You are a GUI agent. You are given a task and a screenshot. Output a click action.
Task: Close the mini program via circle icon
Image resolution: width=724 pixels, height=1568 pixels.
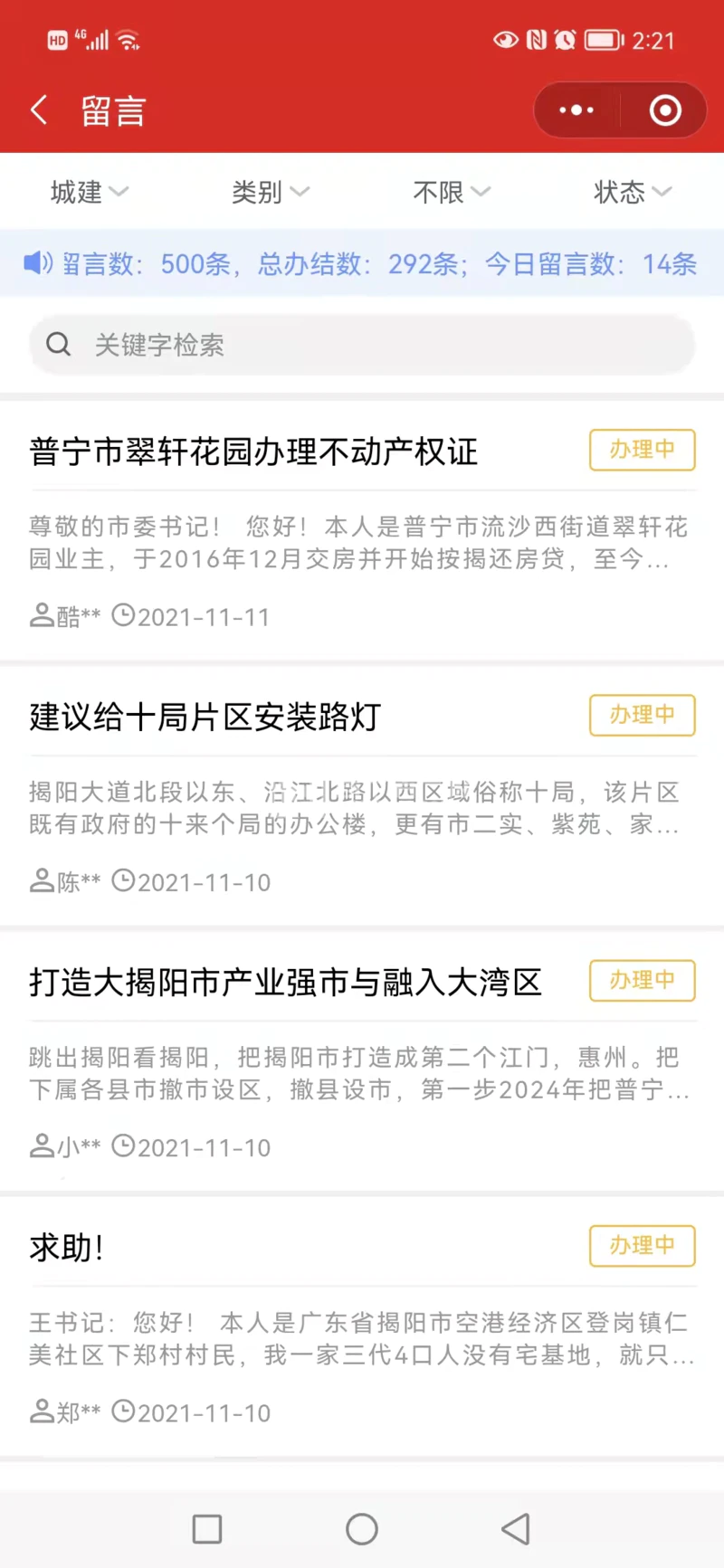[665, 110]
